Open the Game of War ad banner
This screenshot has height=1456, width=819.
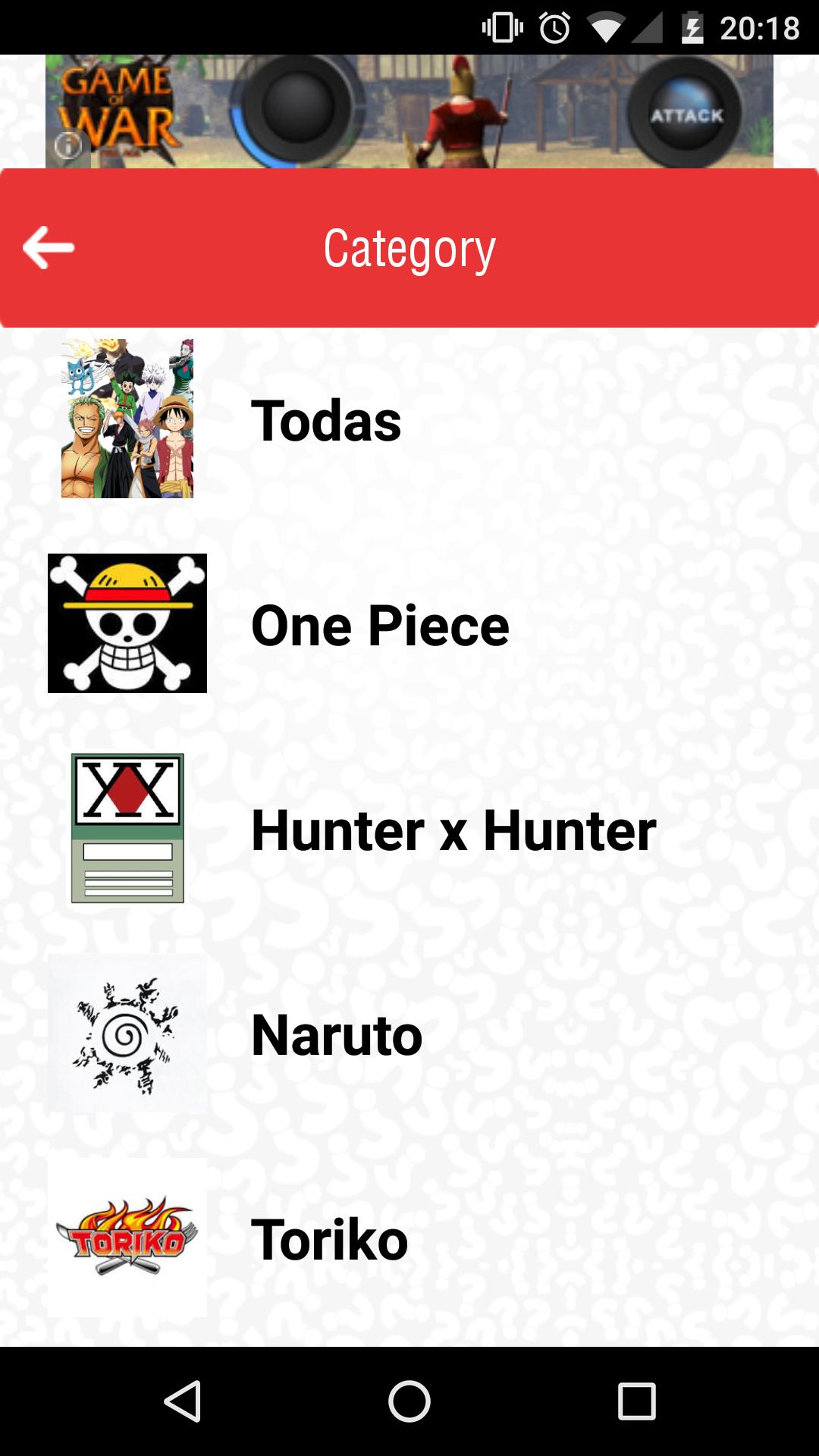(x=409, y=111)
